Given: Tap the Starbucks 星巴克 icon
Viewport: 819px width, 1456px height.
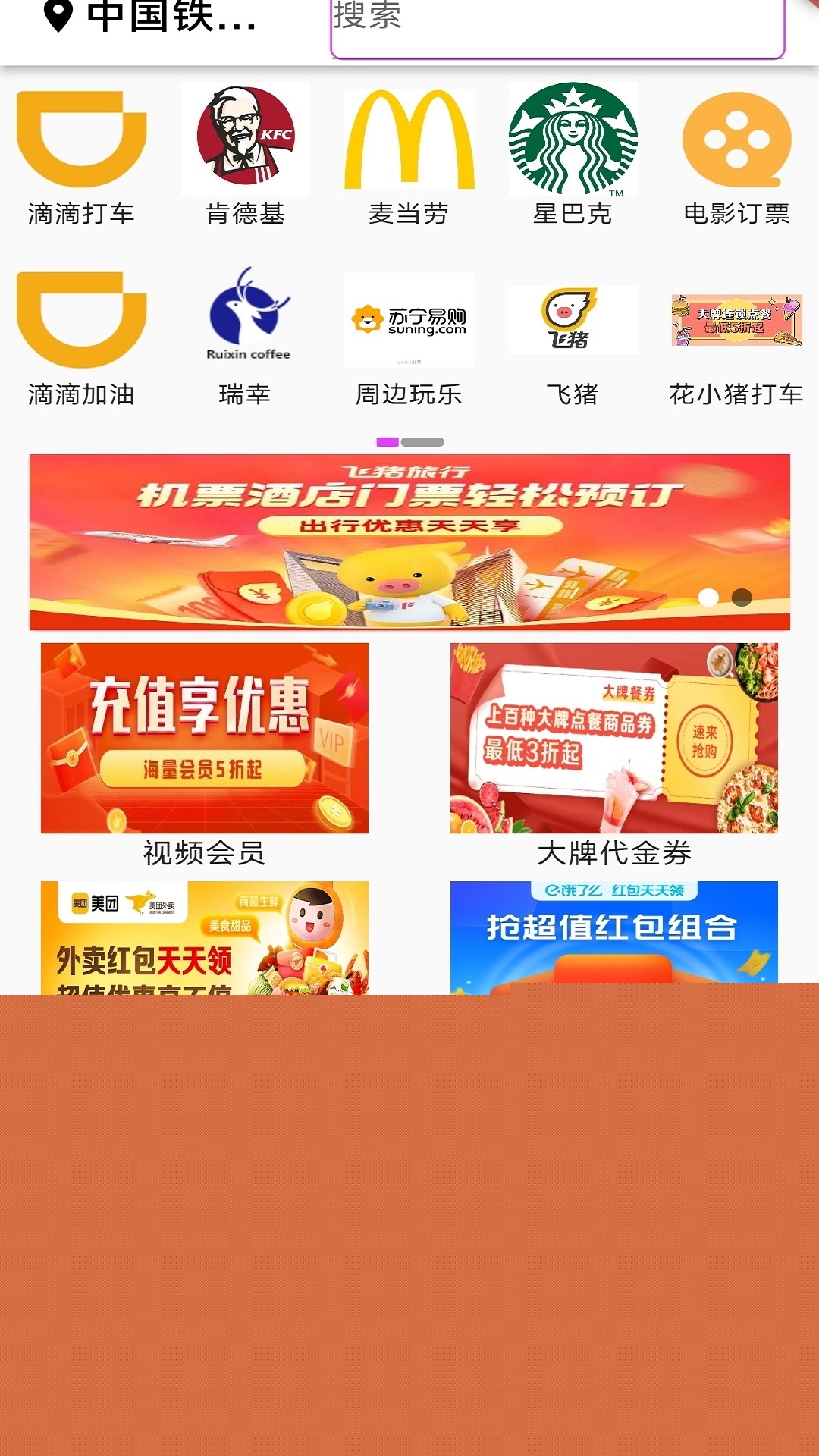Looking at the screenshot, I should tap(573, 139).
